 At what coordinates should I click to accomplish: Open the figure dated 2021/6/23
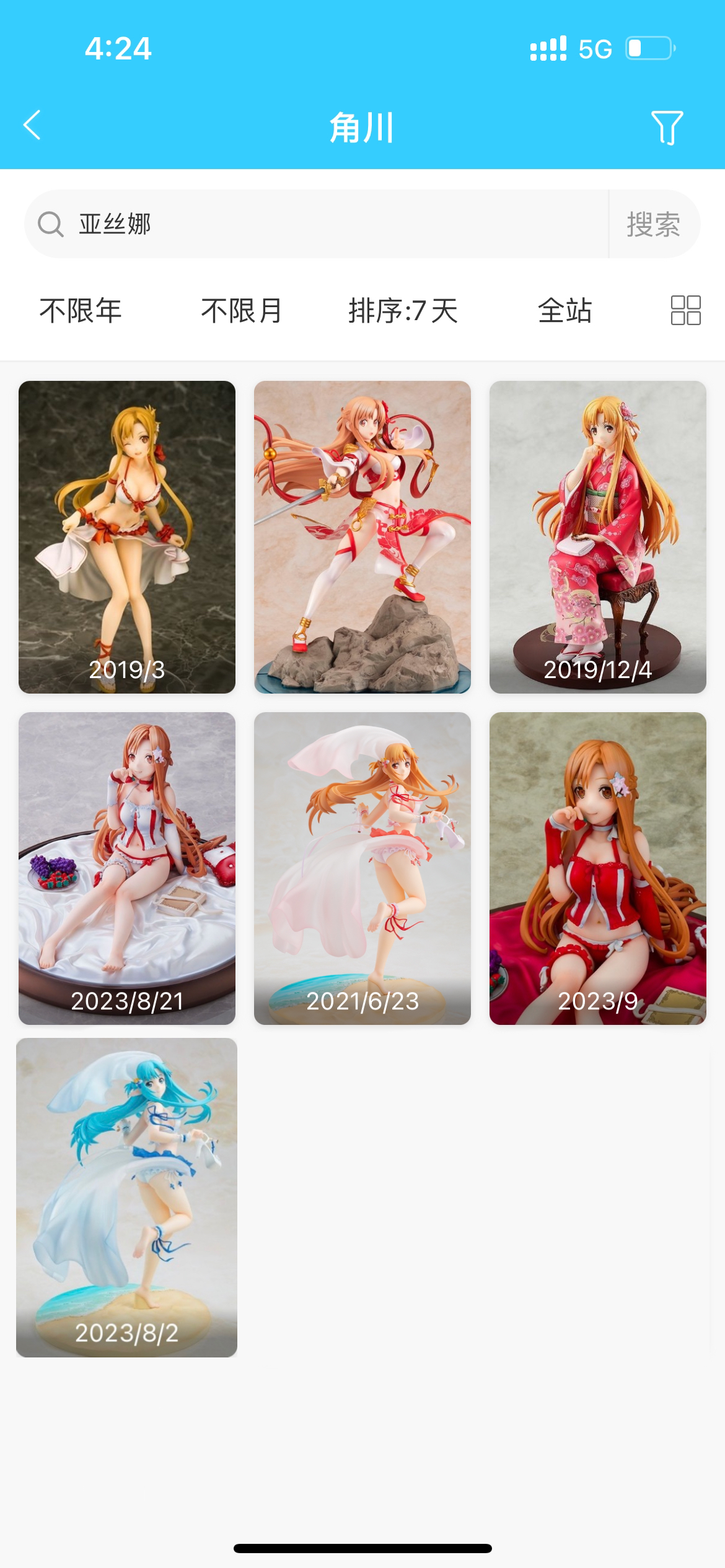(x=362, y=868)
